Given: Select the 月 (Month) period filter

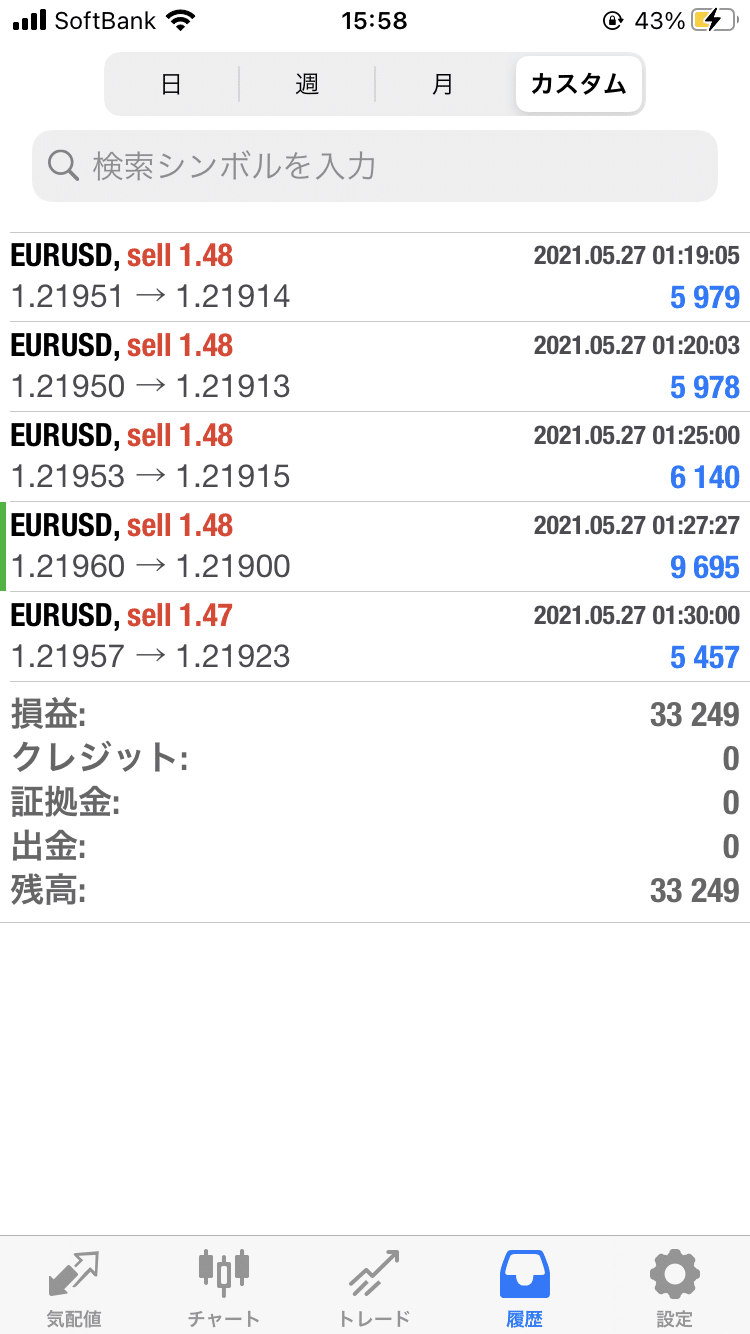Looking at the screenshot, I should 443,85.
